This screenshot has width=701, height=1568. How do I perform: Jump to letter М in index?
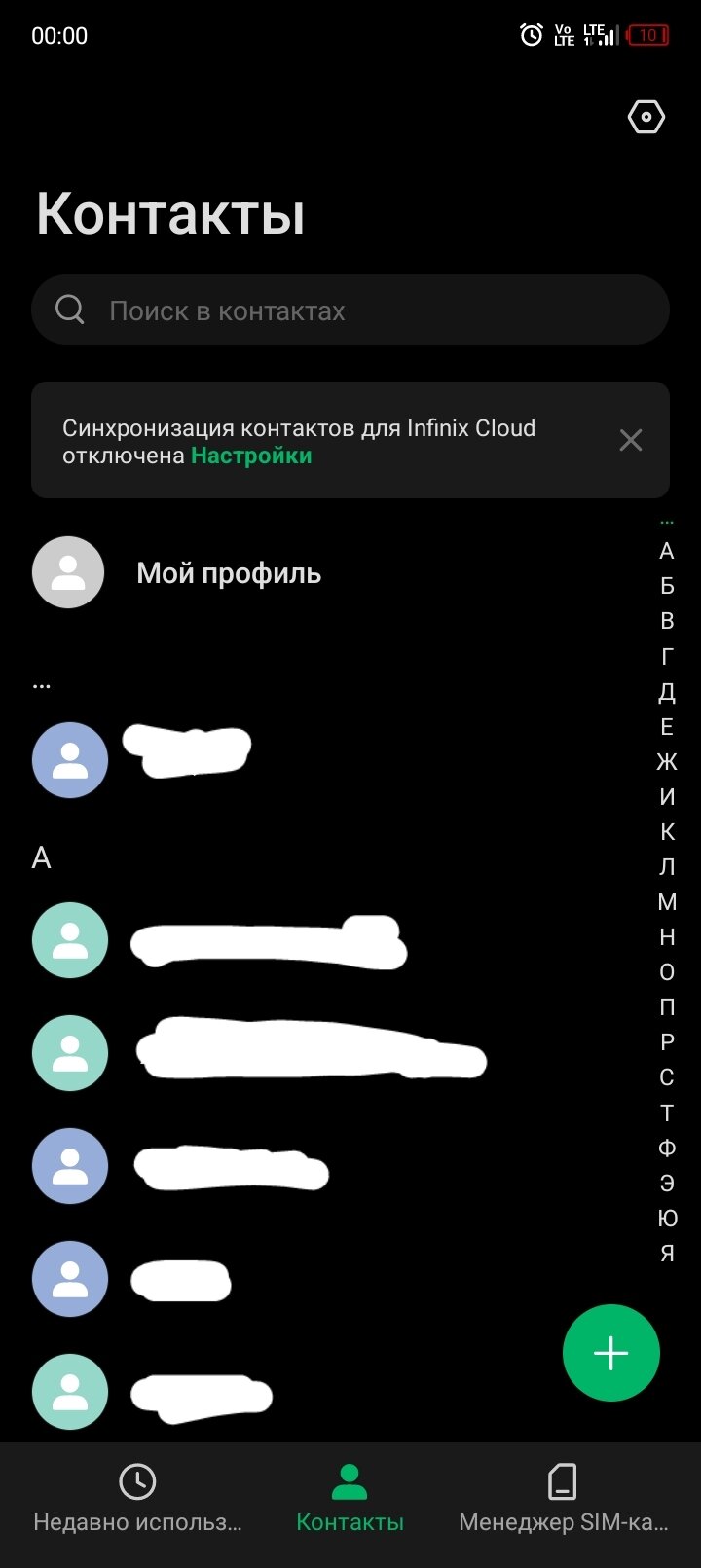[x=667, y=902]
